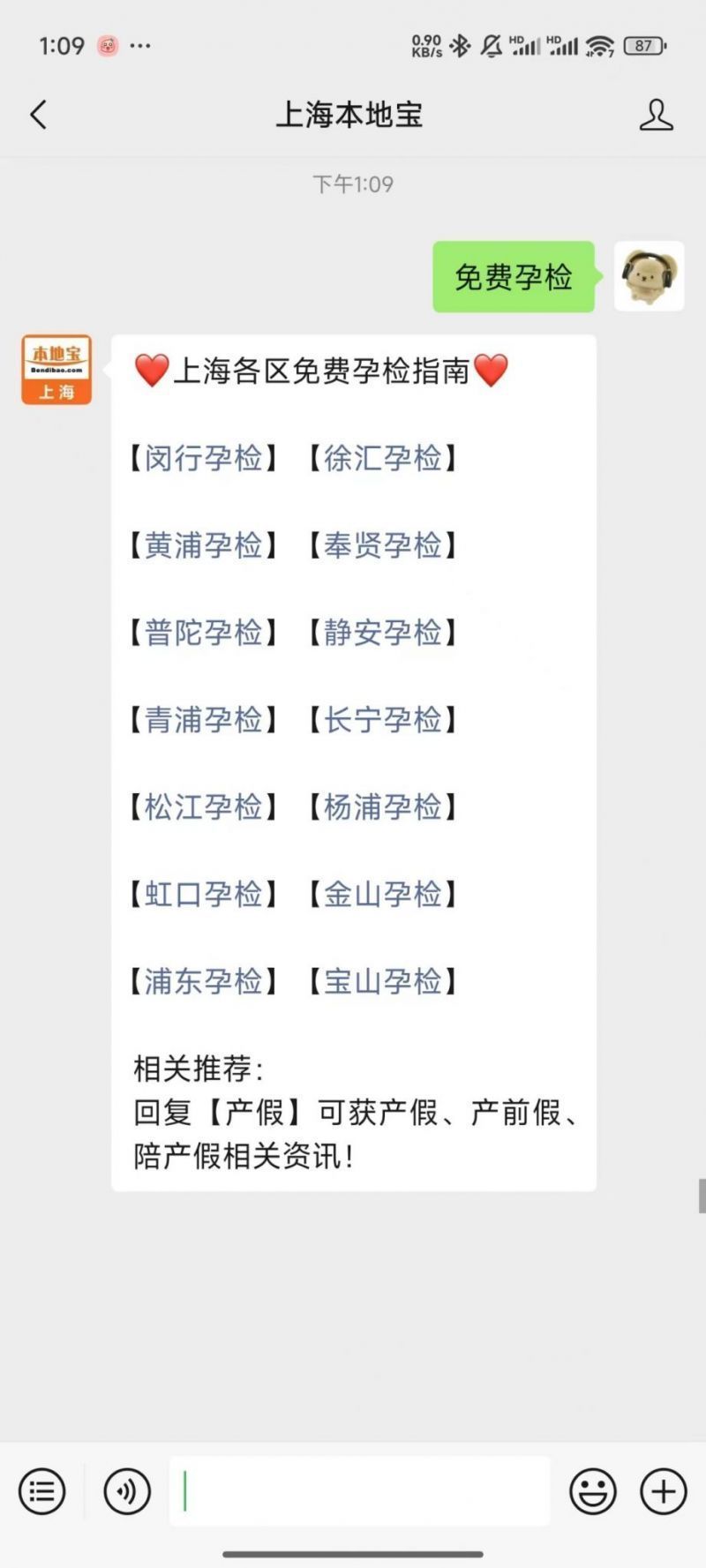Open the 徐汇孕检 link
Viewport: 706px width, 1568px height.
(x=383, y=458)
